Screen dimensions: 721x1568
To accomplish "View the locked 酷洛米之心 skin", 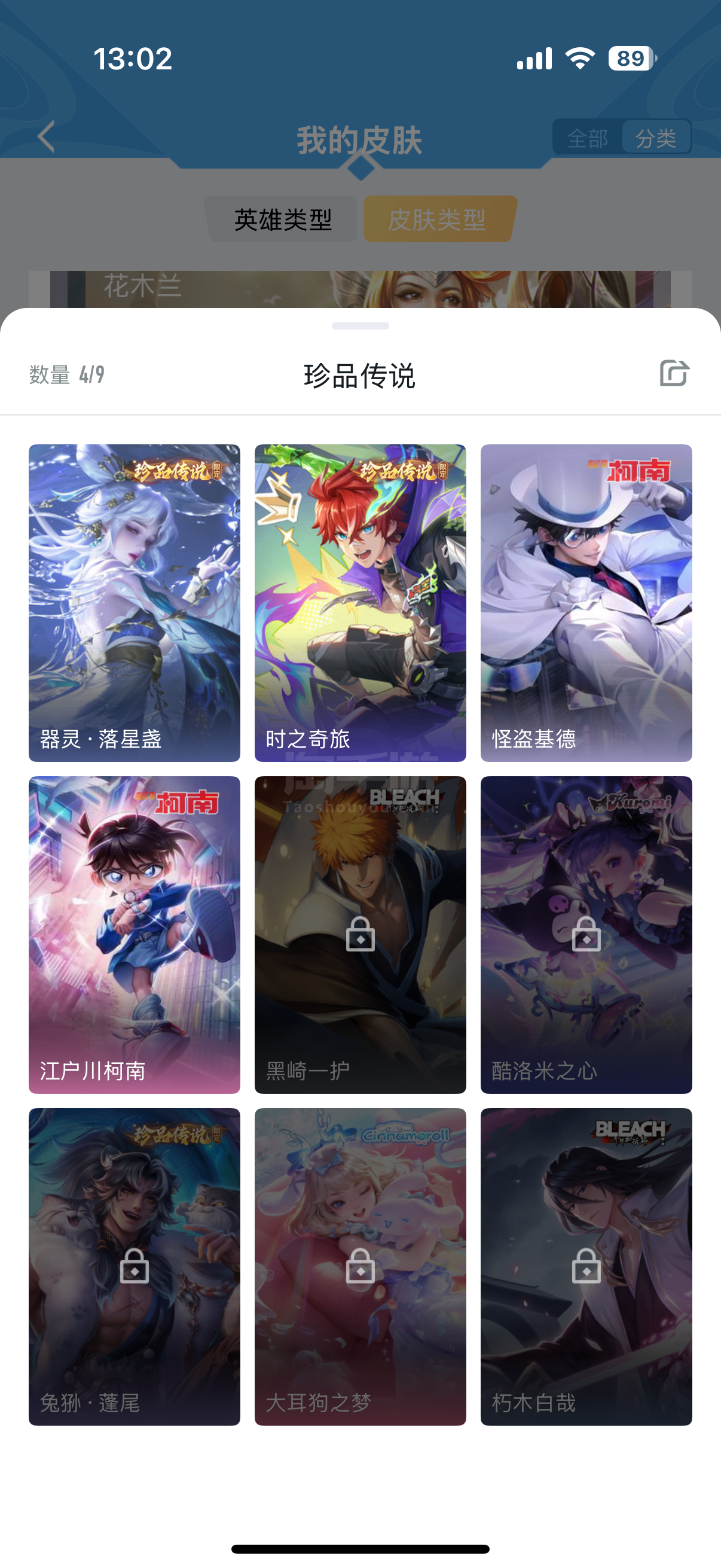I will pyautogui.click(x=586, y=934).
